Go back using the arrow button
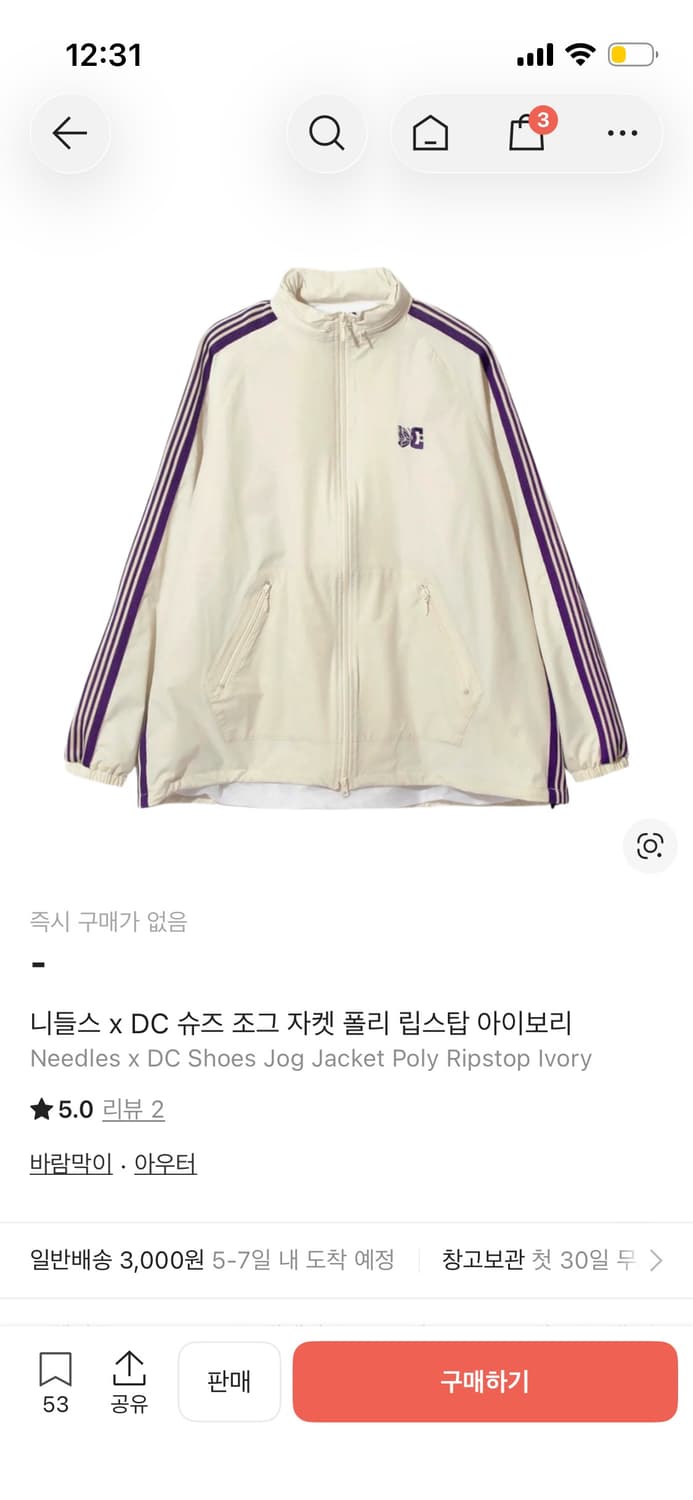This screenshot has width=693, height=1500. [70, 133]
